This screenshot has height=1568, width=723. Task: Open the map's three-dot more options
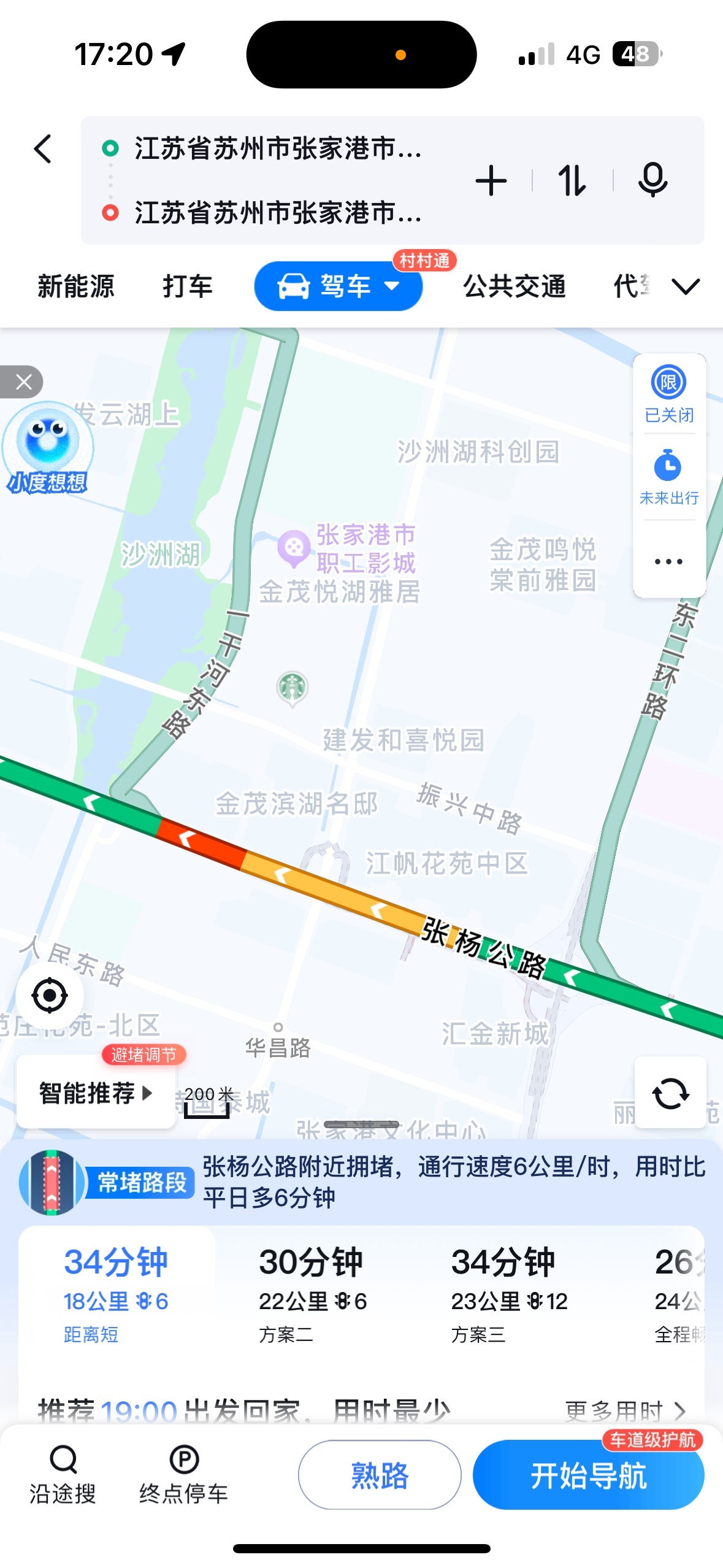click(668, 561)
